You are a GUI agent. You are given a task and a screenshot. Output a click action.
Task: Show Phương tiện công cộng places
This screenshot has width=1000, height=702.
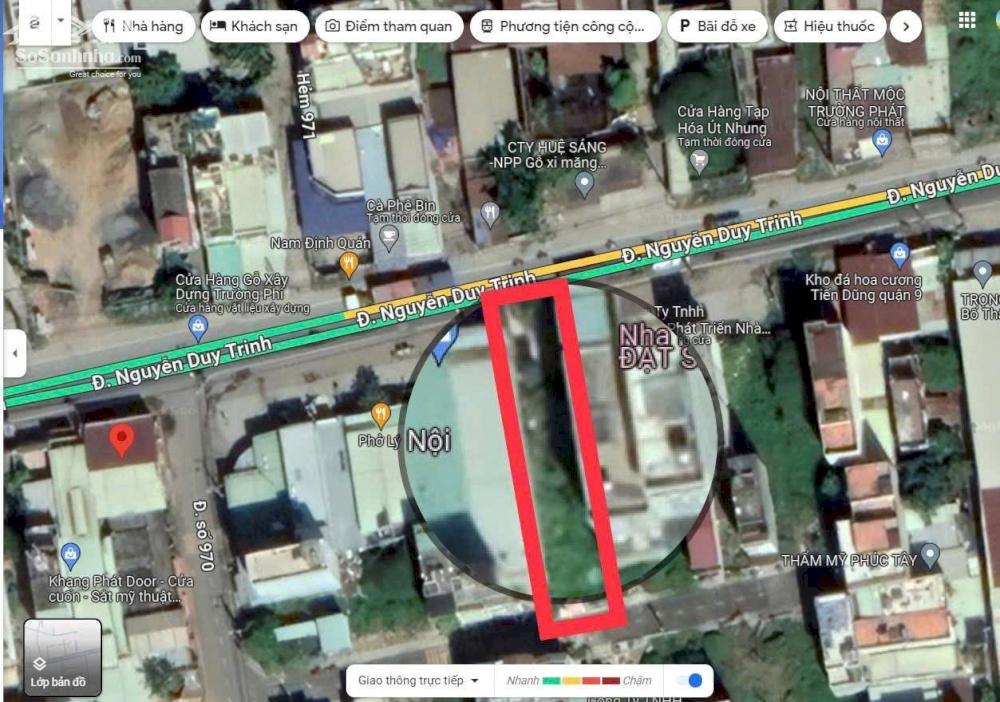point(565,26)
